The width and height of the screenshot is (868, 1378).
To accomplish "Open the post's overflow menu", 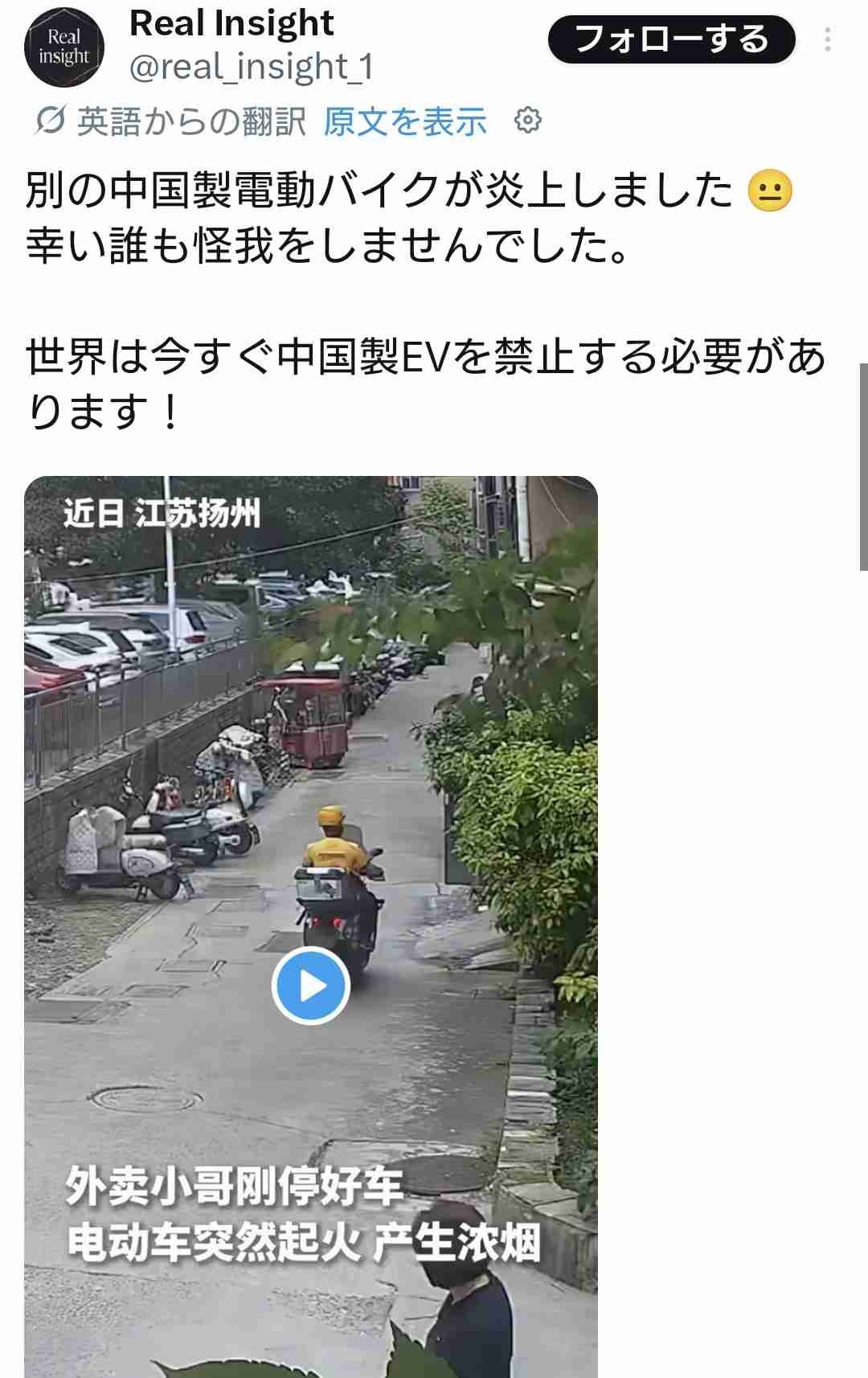I will [x=827, y=39].
